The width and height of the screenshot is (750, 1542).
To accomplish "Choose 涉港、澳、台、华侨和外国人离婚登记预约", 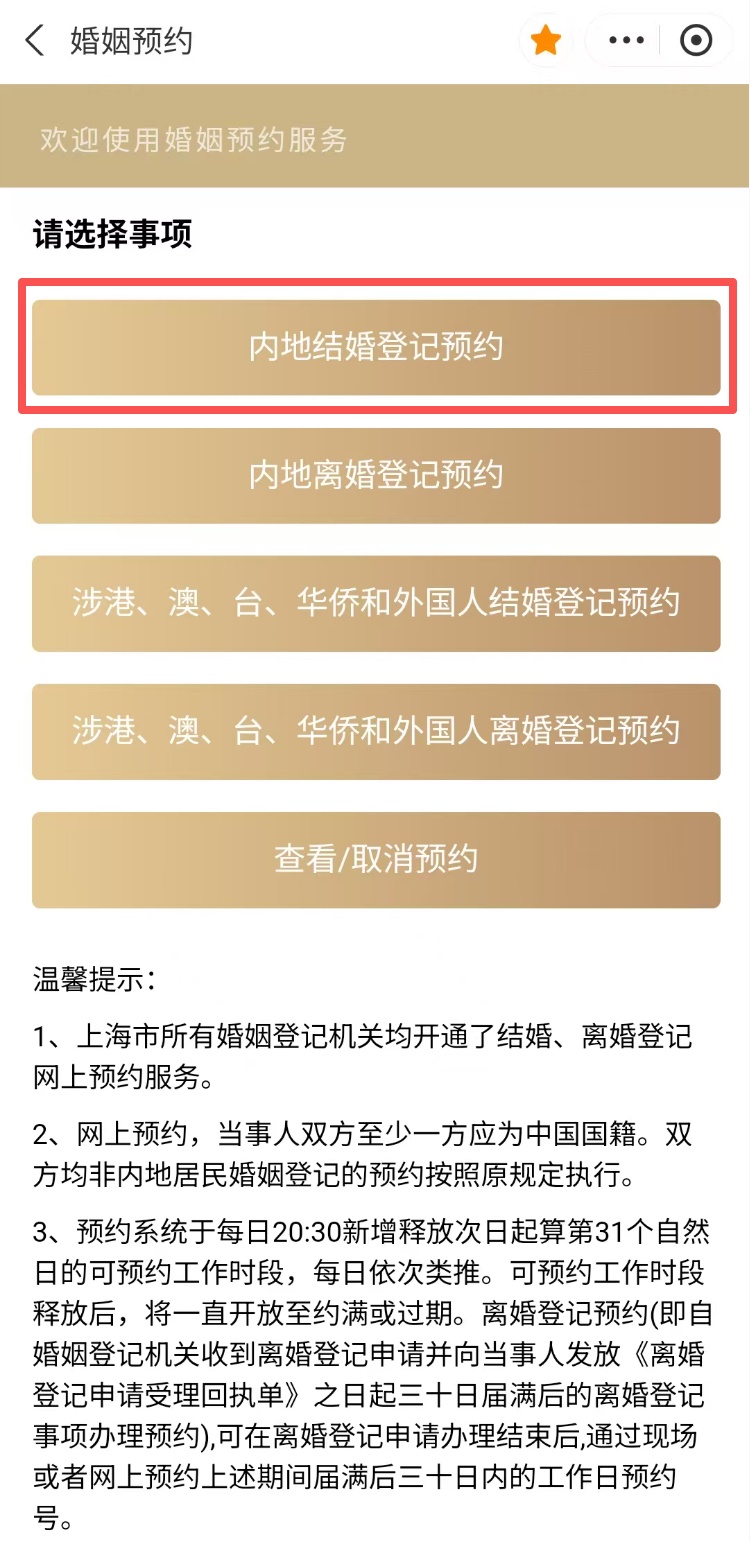I will click(376, 731).
